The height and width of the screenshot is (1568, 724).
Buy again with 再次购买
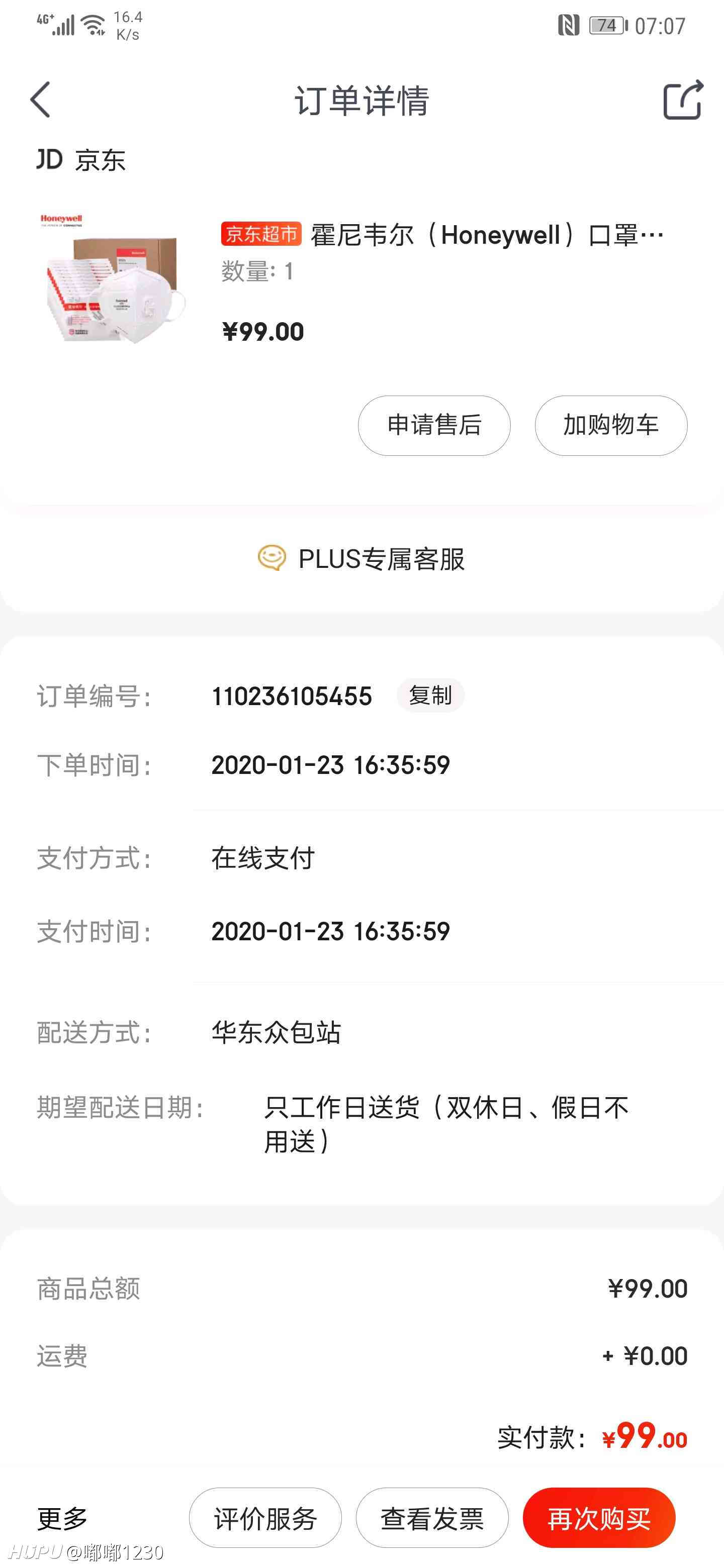tap(599, 1517)
